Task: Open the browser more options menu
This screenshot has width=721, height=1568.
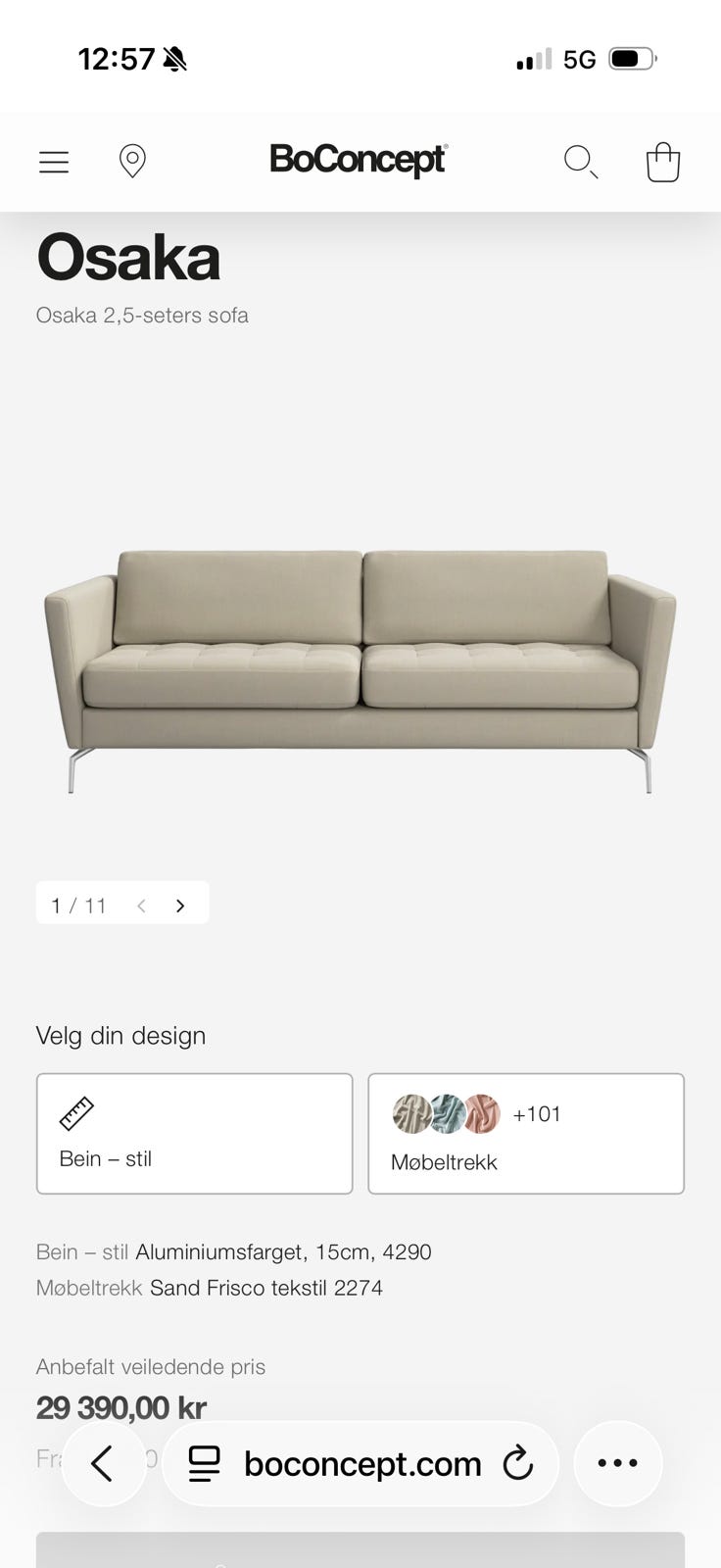Action: 618,1463
